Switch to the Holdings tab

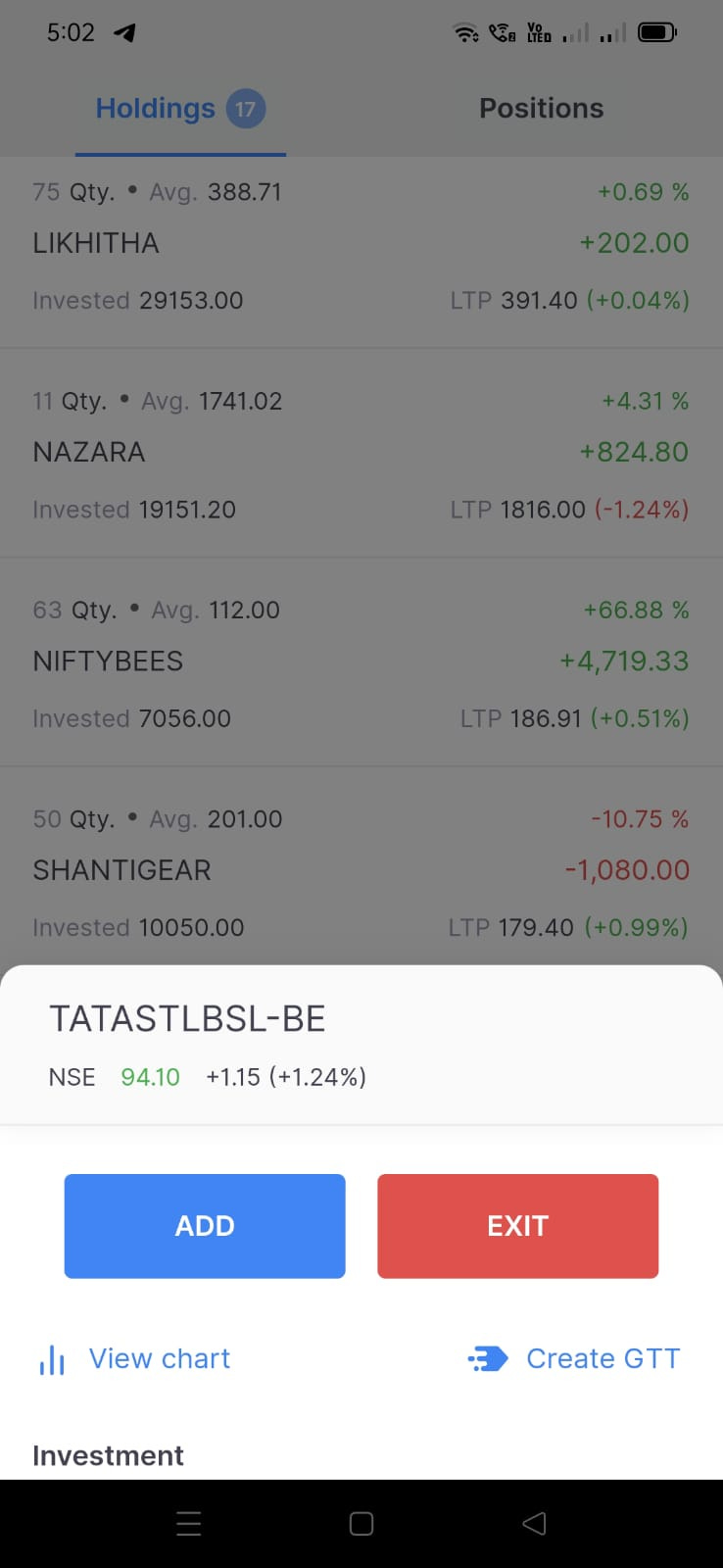coord(156,108)
